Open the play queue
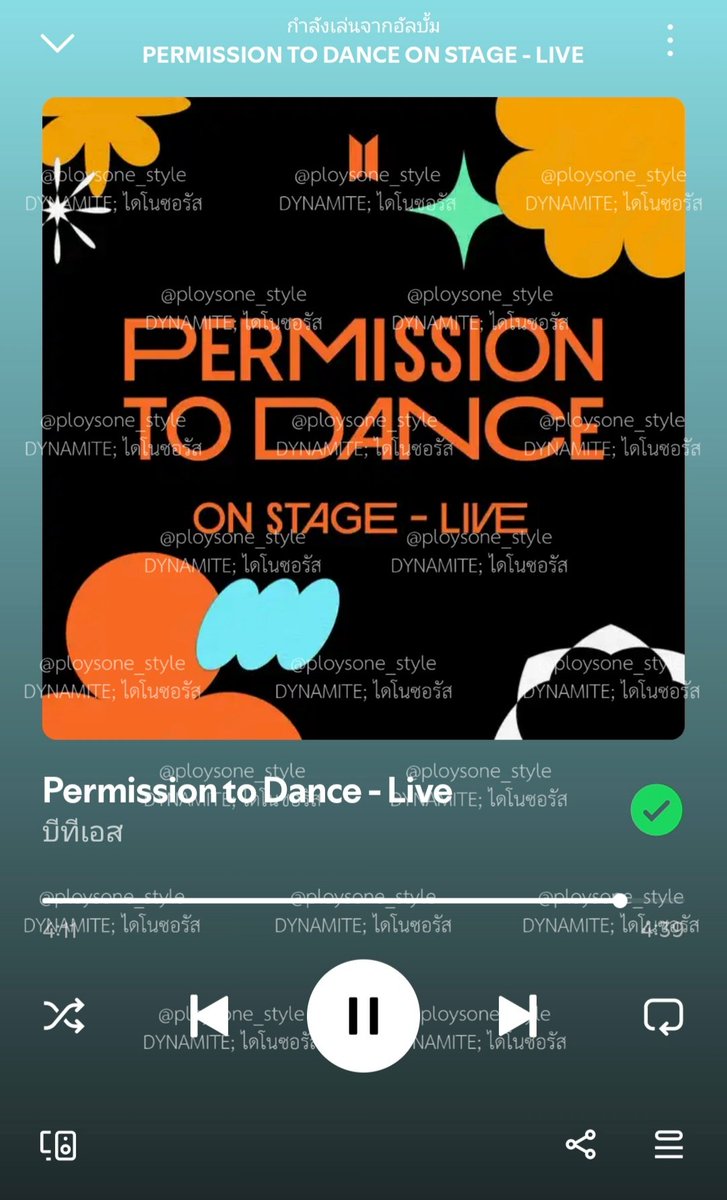The image size is (727, 1200). click(x=668, y=1145)
